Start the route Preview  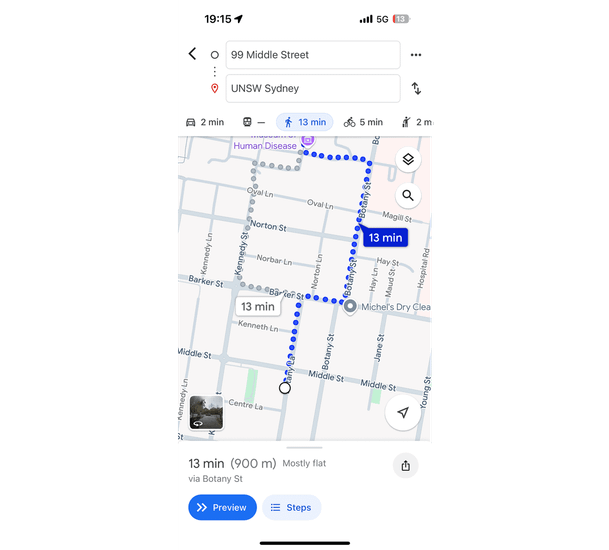[x=222, y=507]
